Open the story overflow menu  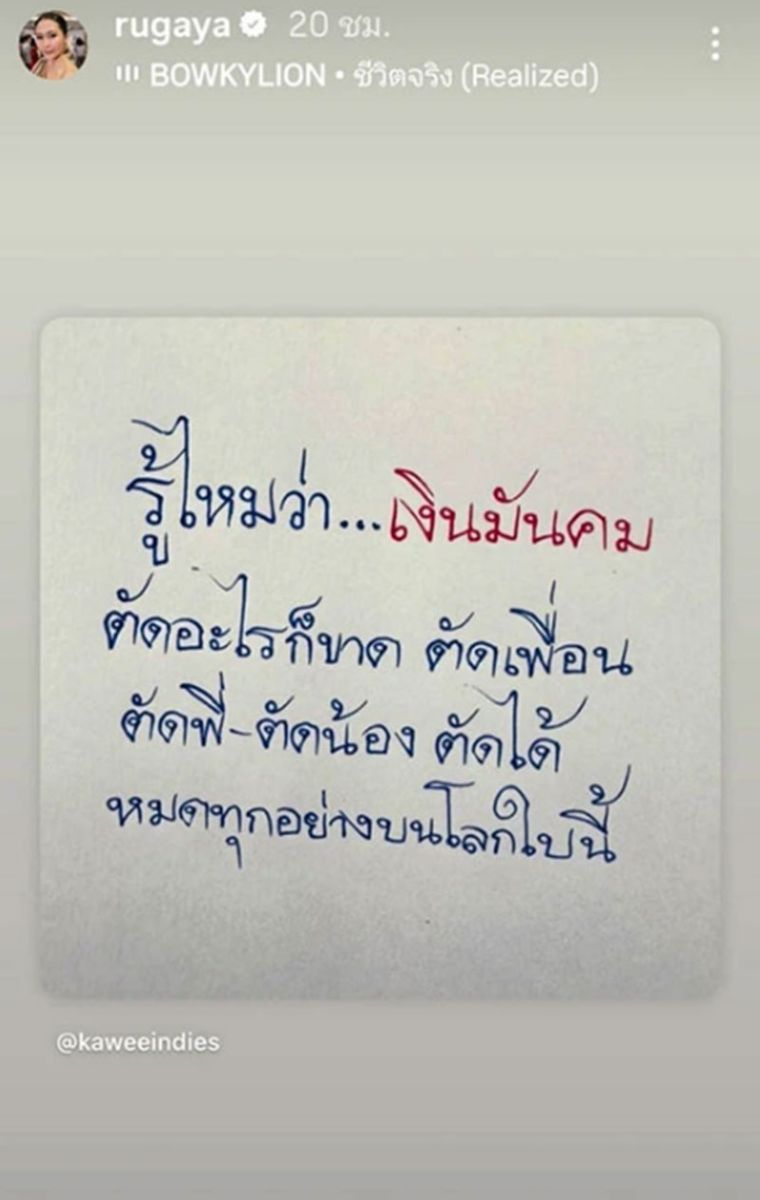[714, 44]
